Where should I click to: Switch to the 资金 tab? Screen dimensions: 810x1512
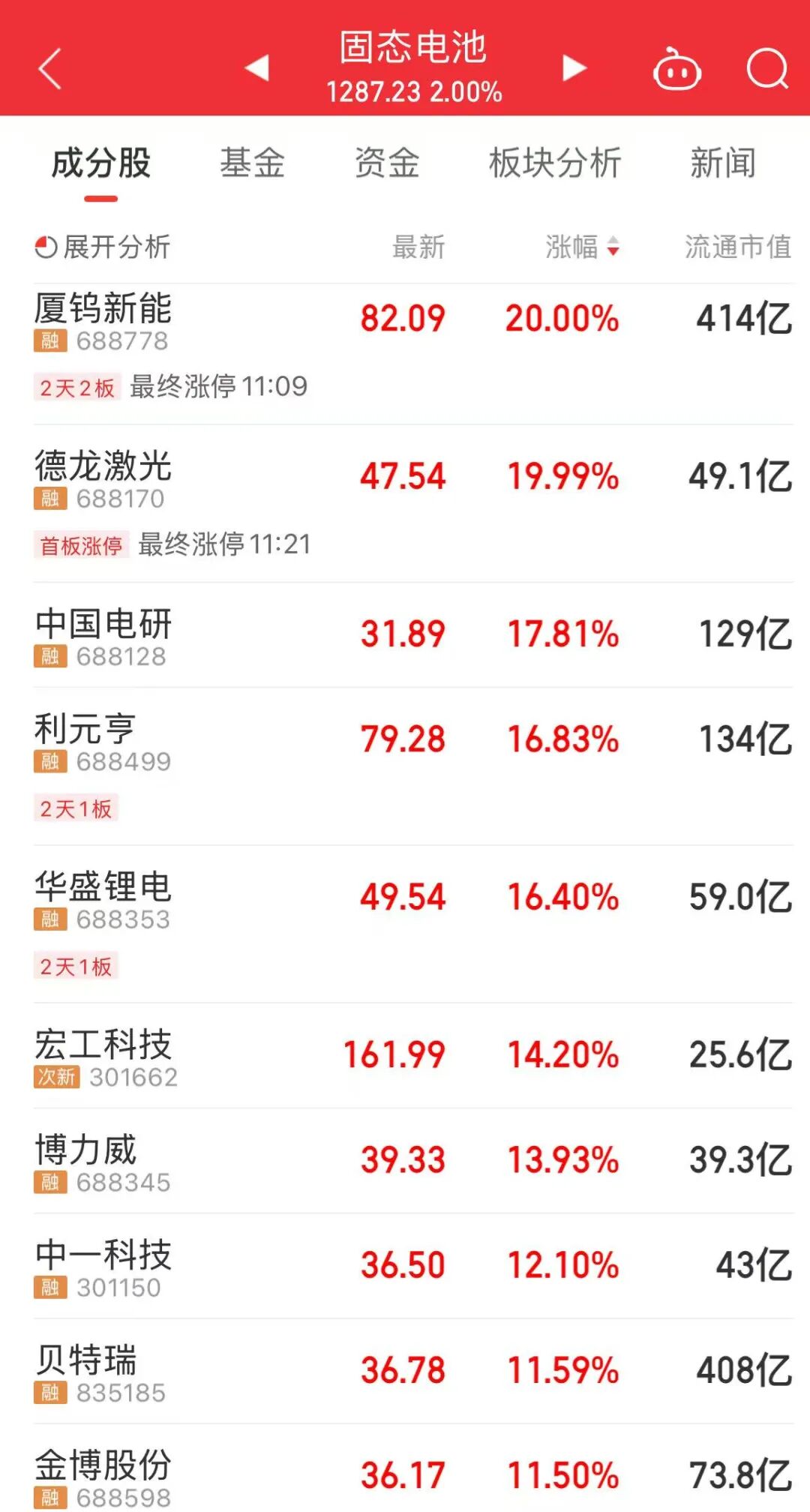387,163
